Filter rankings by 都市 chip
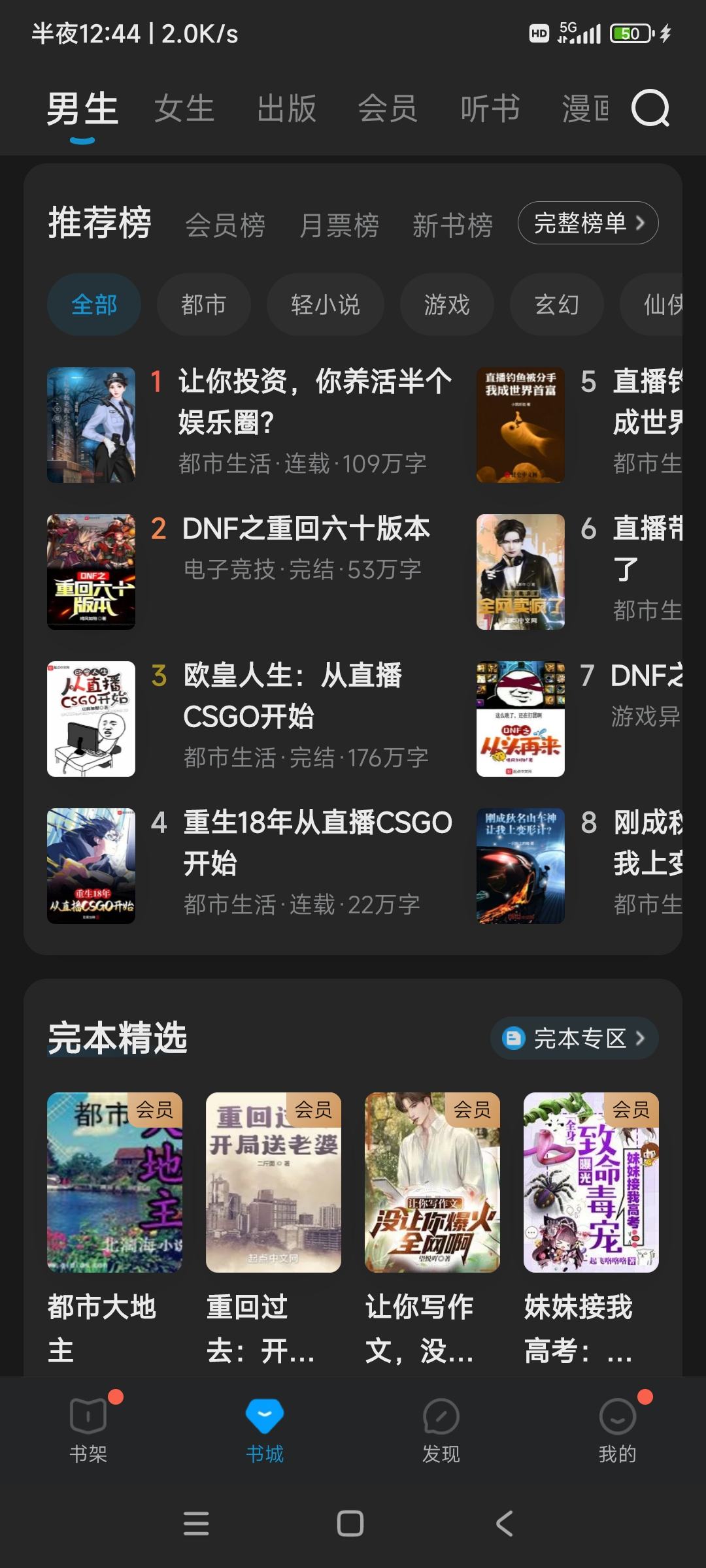Viewport: 706px width, 1568px height. [203, 304]
